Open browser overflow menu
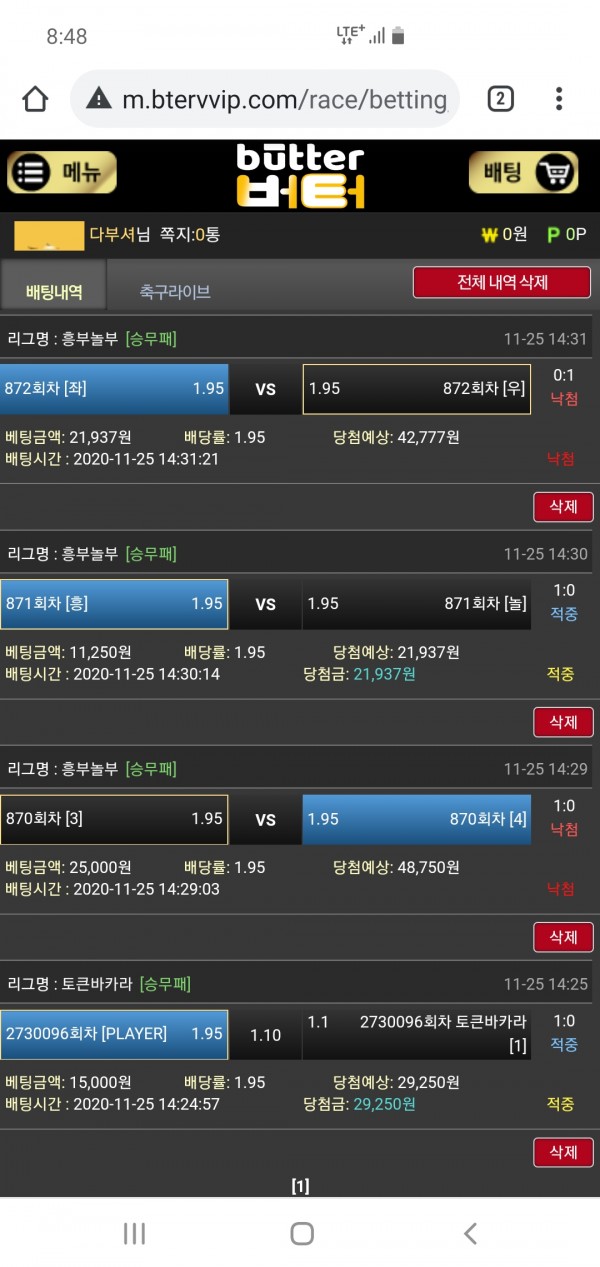 click(559, 99)
